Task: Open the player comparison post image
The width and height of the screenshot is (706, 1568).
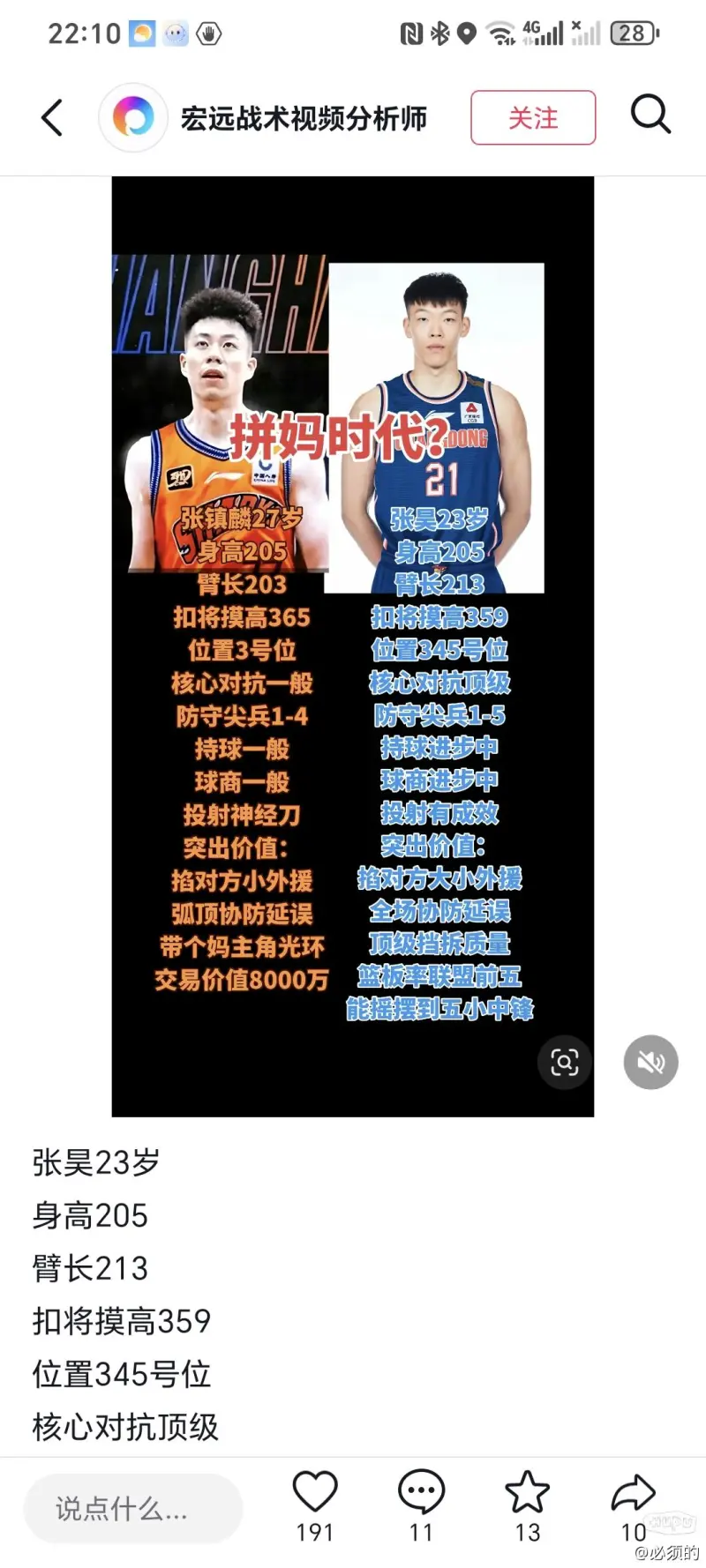Action: coord(352,617)
